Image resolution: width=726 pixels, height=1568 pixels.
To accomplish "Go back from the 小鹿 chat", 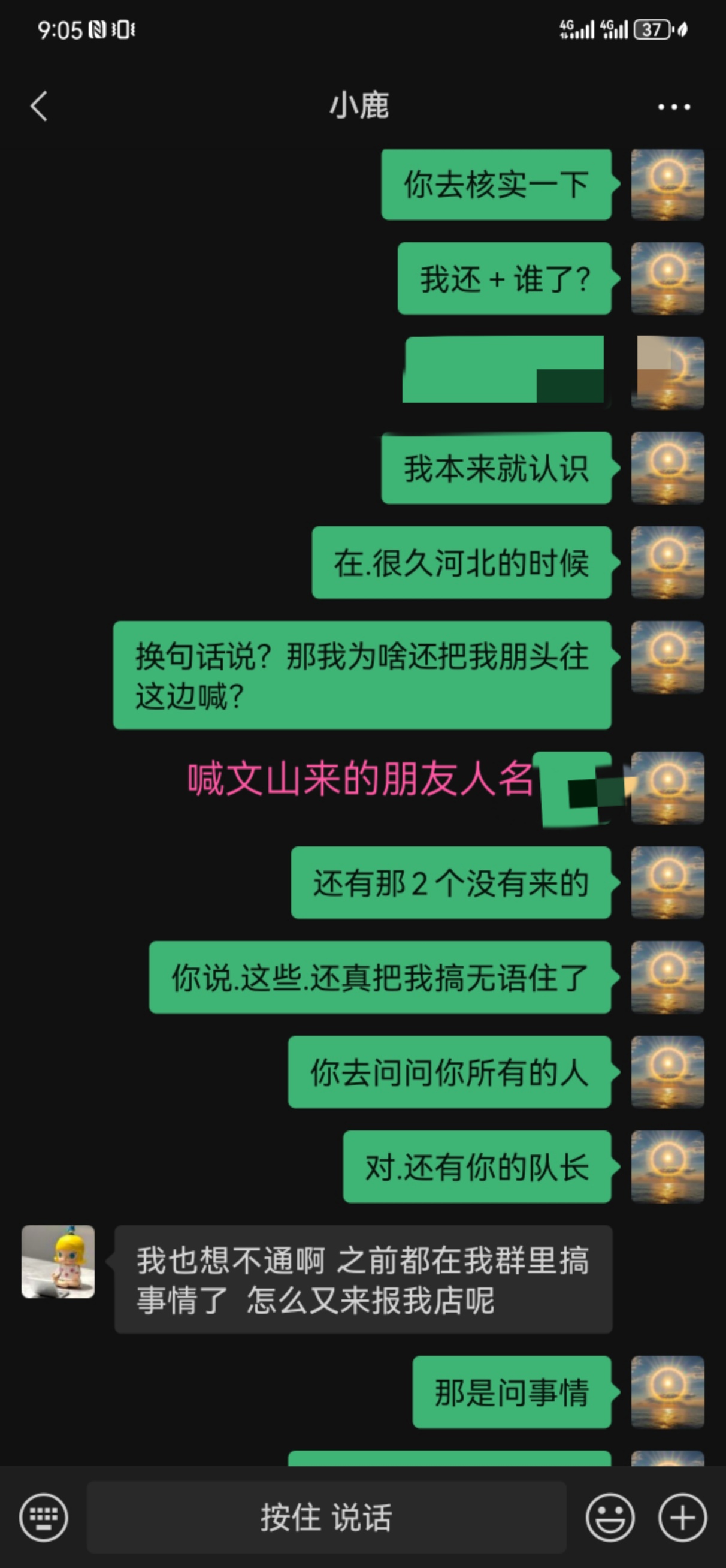I will point(39,107).
